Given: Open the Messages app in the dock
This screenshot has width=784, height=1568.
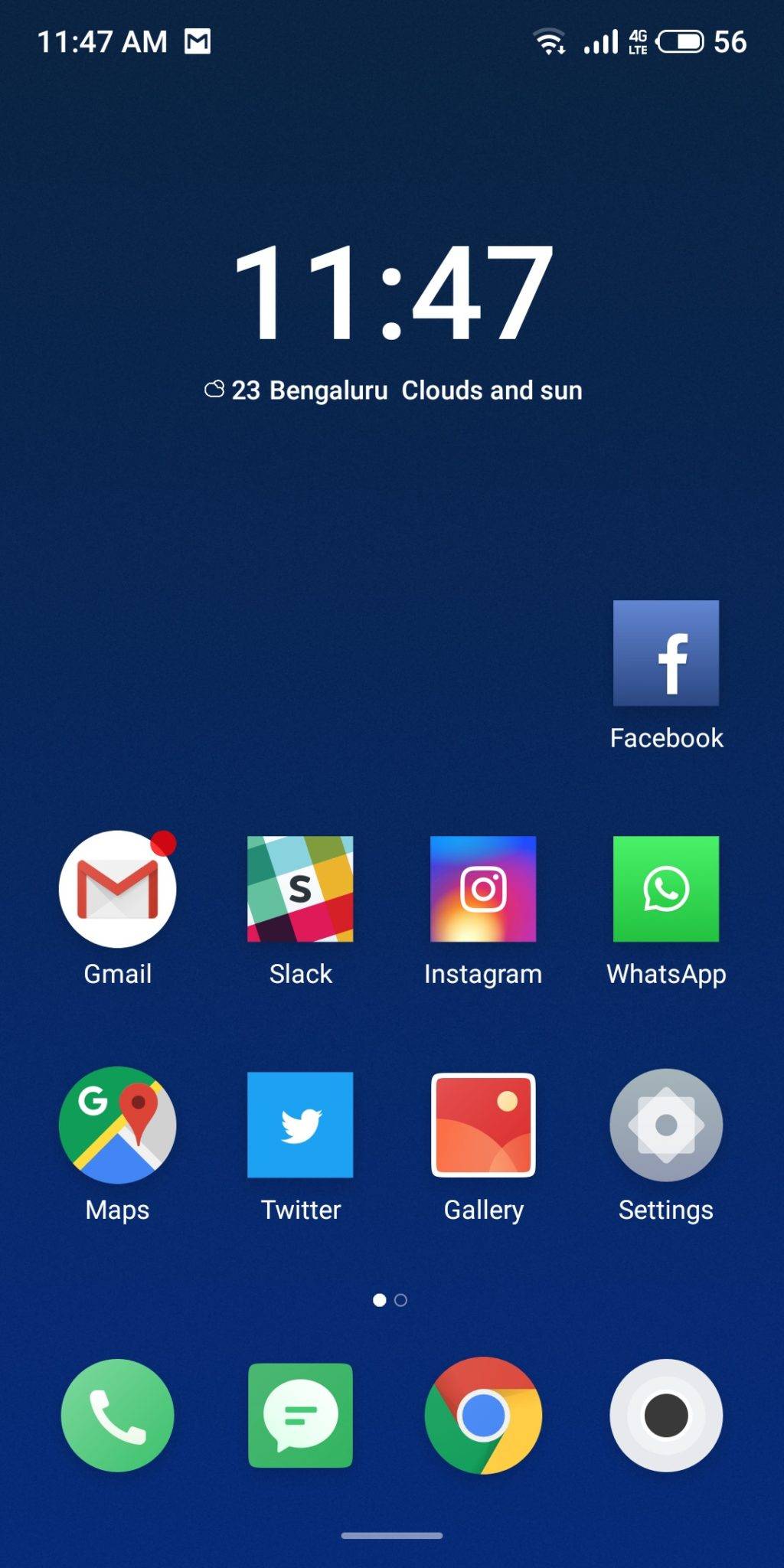Looking at the screenshot, I should [x=300, y=1415].
